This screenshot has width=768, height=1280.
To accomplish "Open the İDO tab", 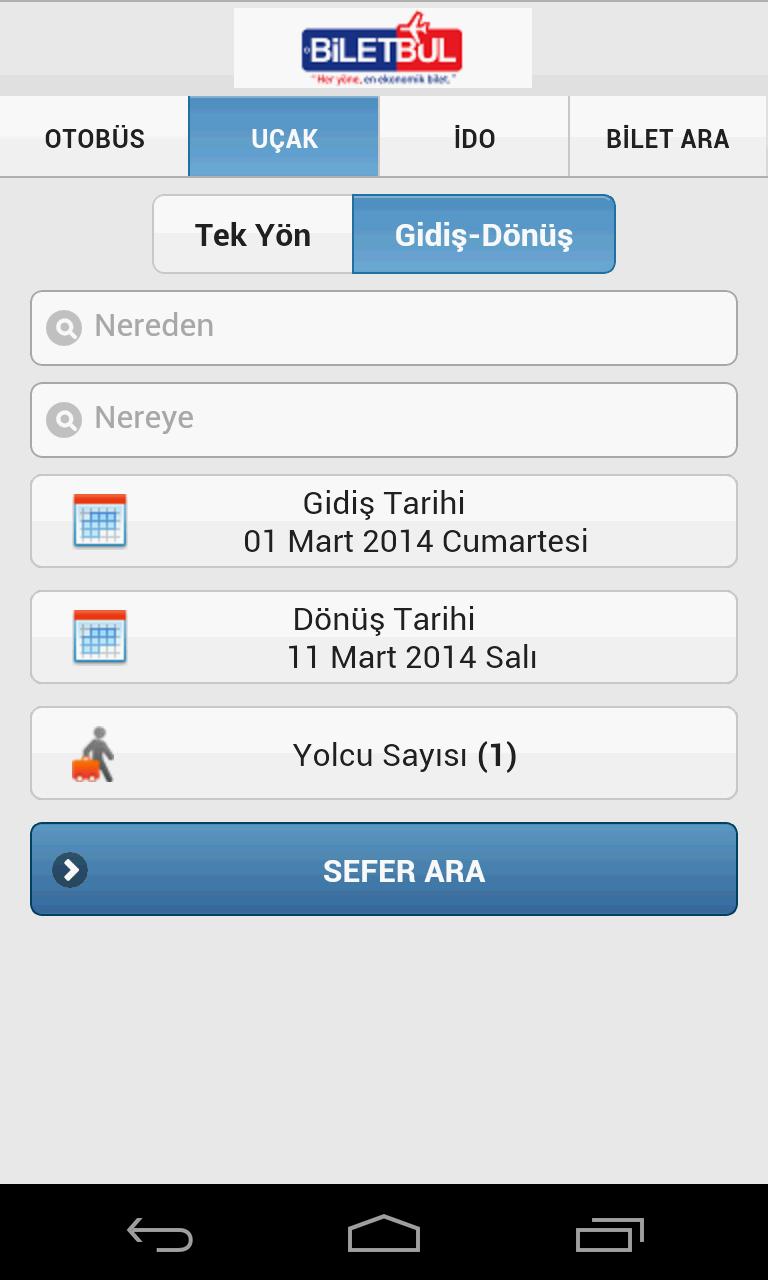I will pos(474,138).
